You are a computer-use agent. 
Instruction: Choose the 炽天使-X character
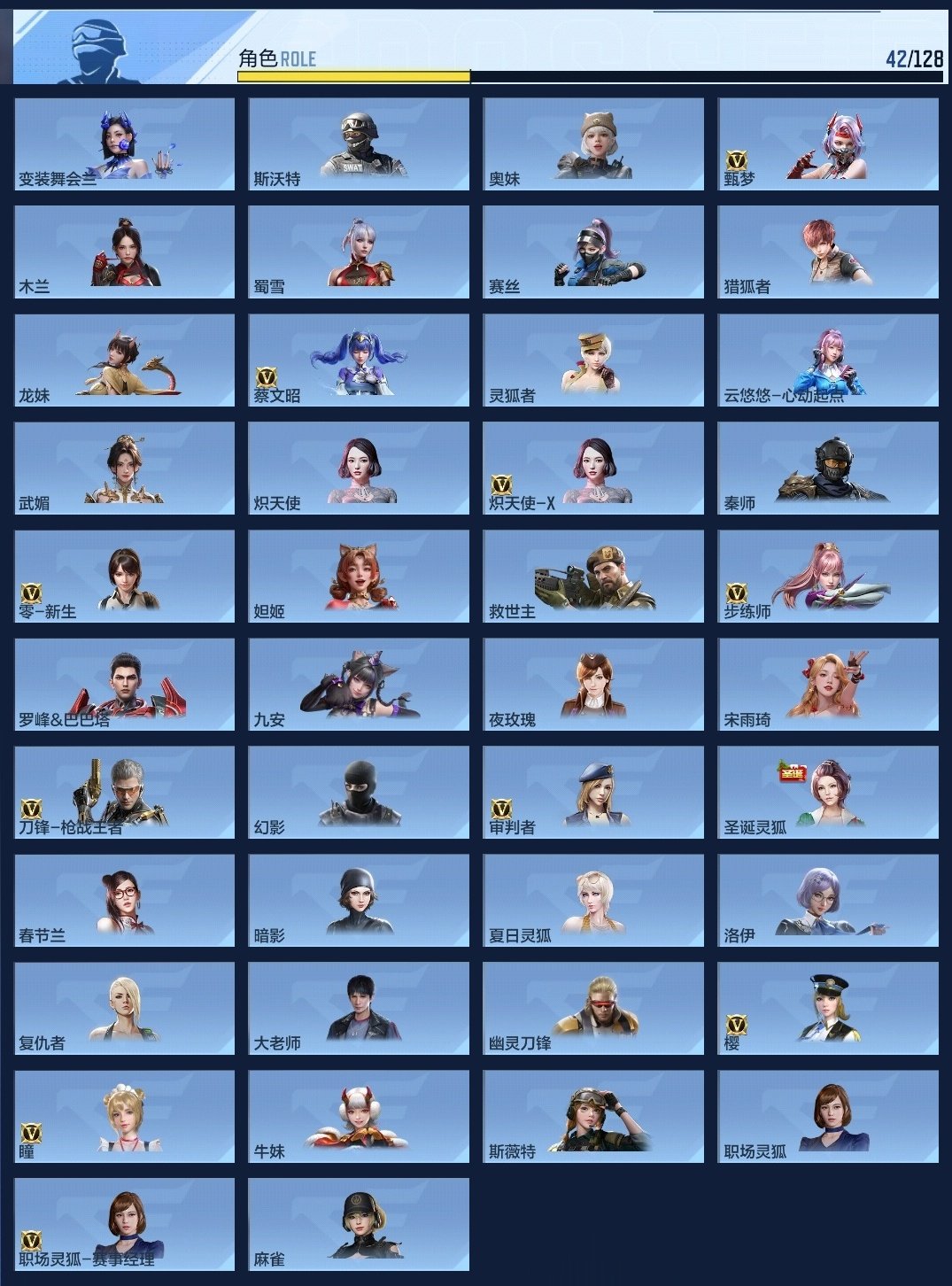click(x=593, y=468)
